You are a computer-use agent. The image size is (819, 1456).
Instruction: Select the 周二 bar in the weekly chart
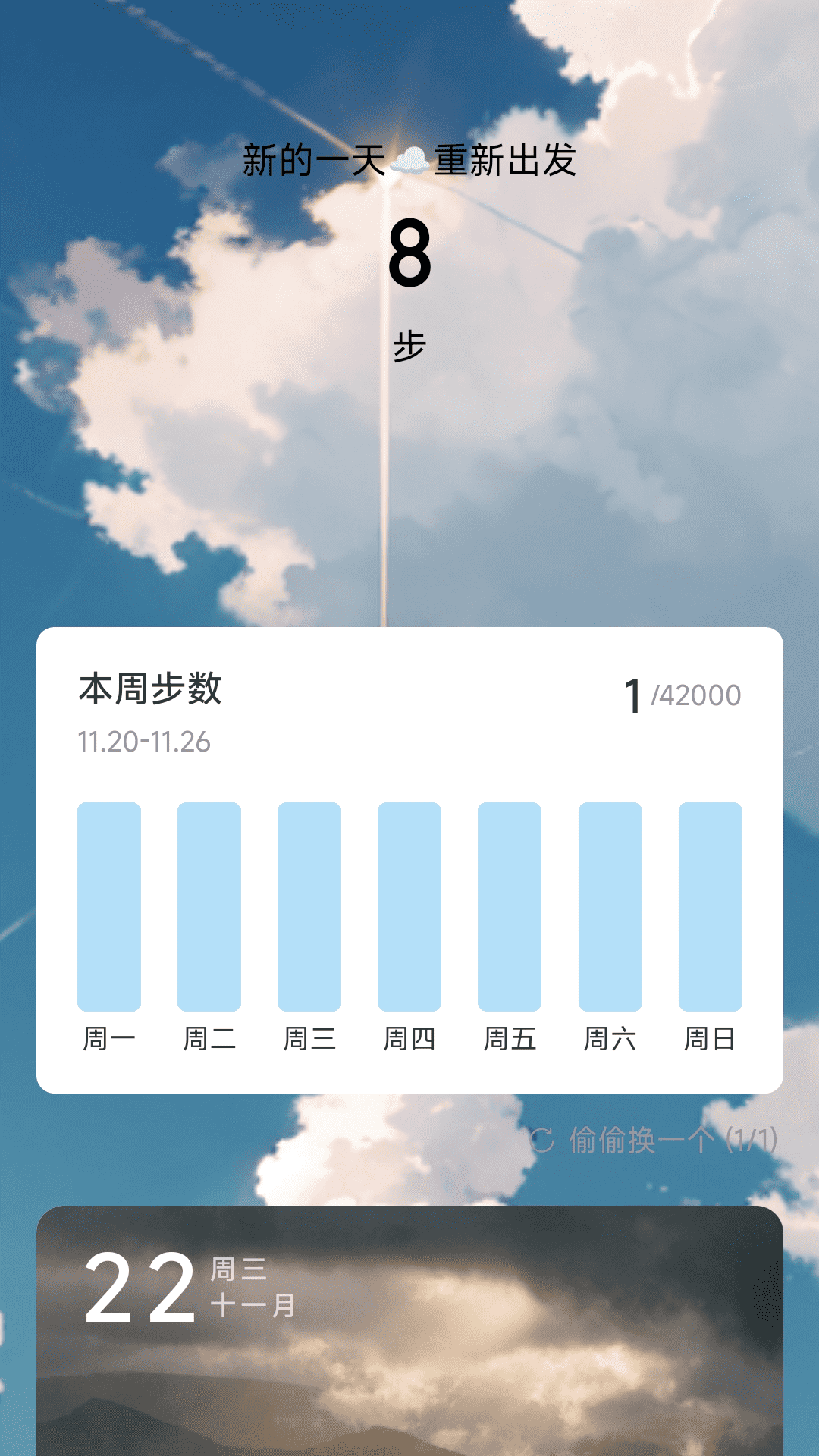coord(209,906)
